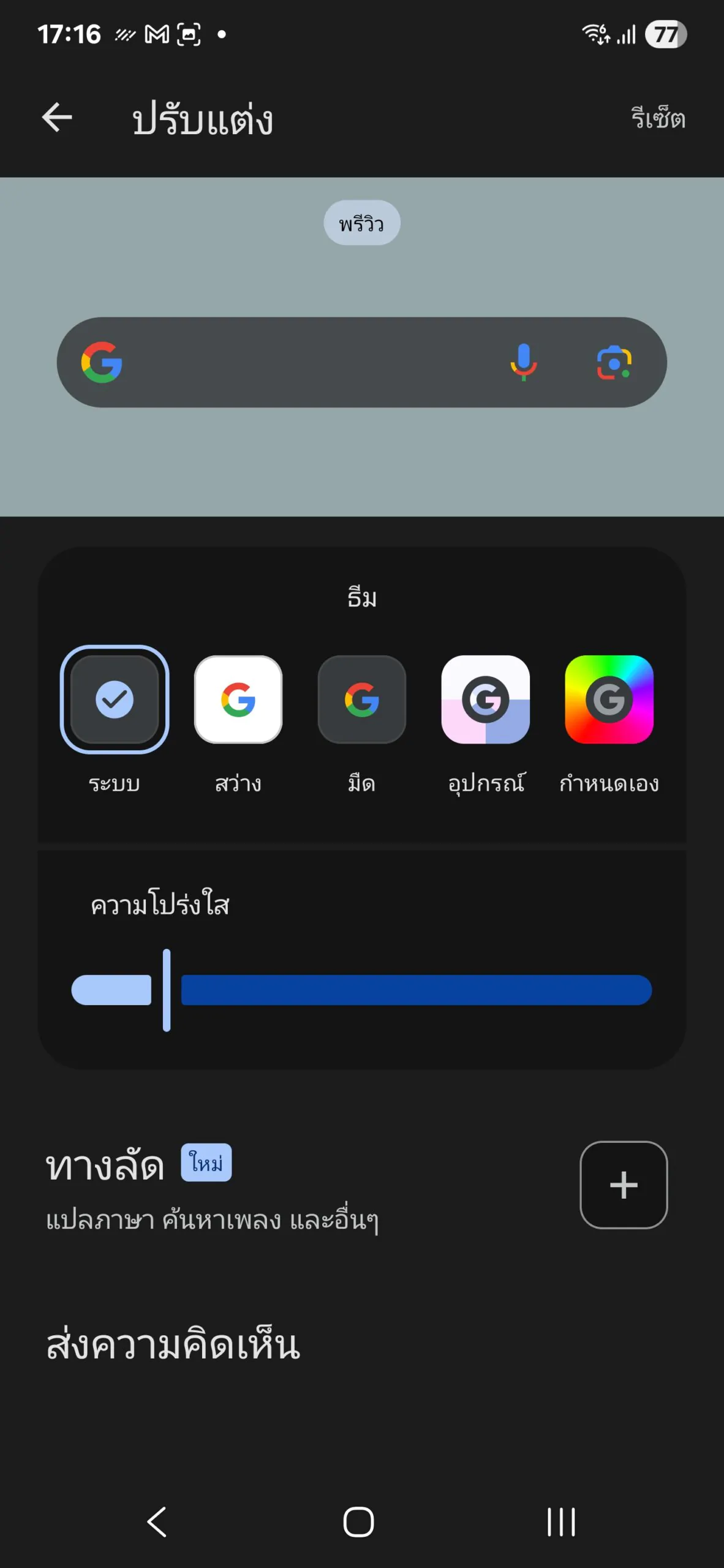Tap the รีเซ็ต reset button

658,118
